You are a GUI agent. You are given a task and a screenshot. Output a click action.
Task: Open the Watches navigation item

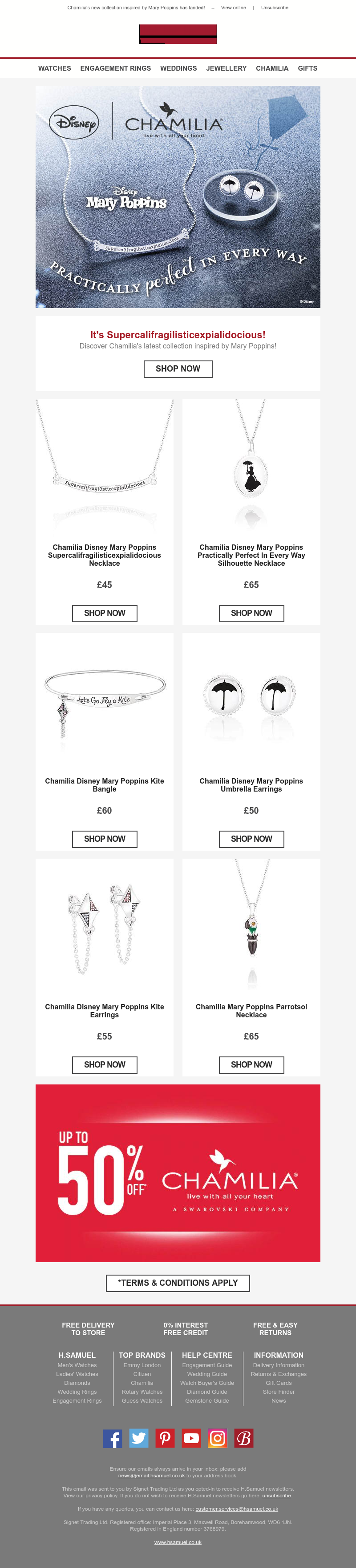54,68
